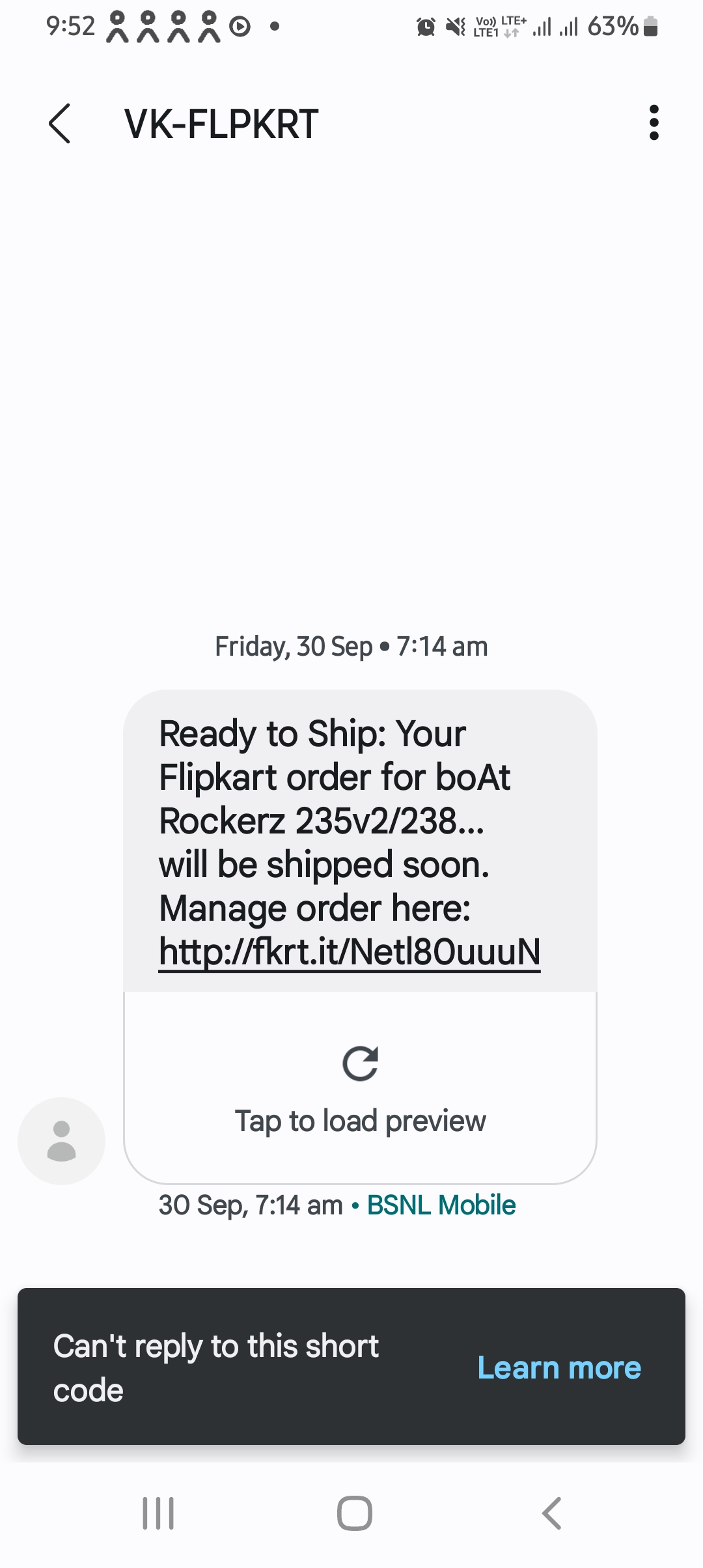Open the three-dot overflow menu
703x1568 pixels.
pos(654,122)
